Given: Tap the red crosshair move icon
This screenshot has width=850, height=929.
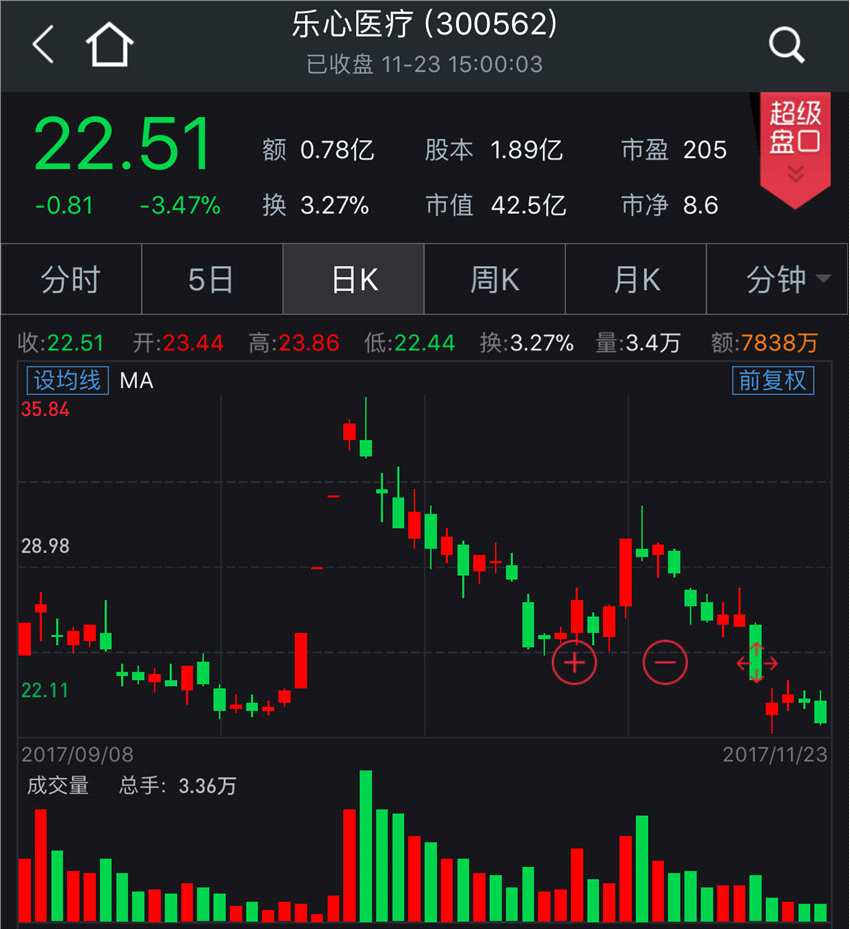Looking at the screenshot, I should point(757,662).
